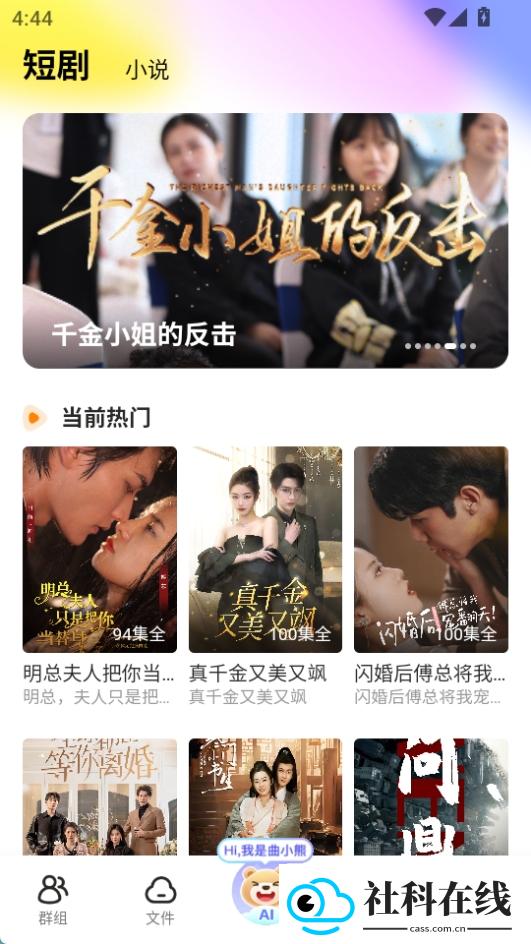The height and width of the screenshot is (944, 531).
Task: Open the AI bear assistant 曲小熊
Action: [259, 885]
